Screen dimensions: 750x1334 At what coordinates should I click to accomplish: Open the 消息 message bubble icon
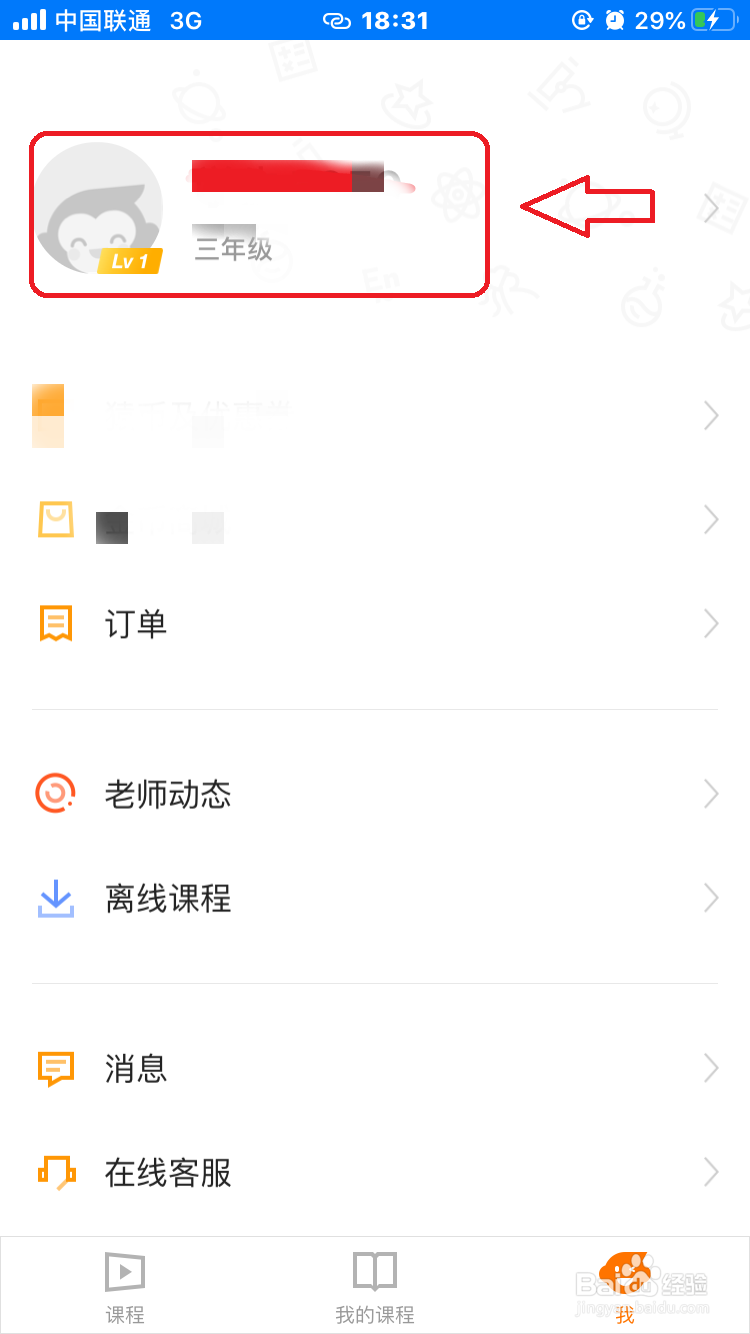click(55, 1068)
